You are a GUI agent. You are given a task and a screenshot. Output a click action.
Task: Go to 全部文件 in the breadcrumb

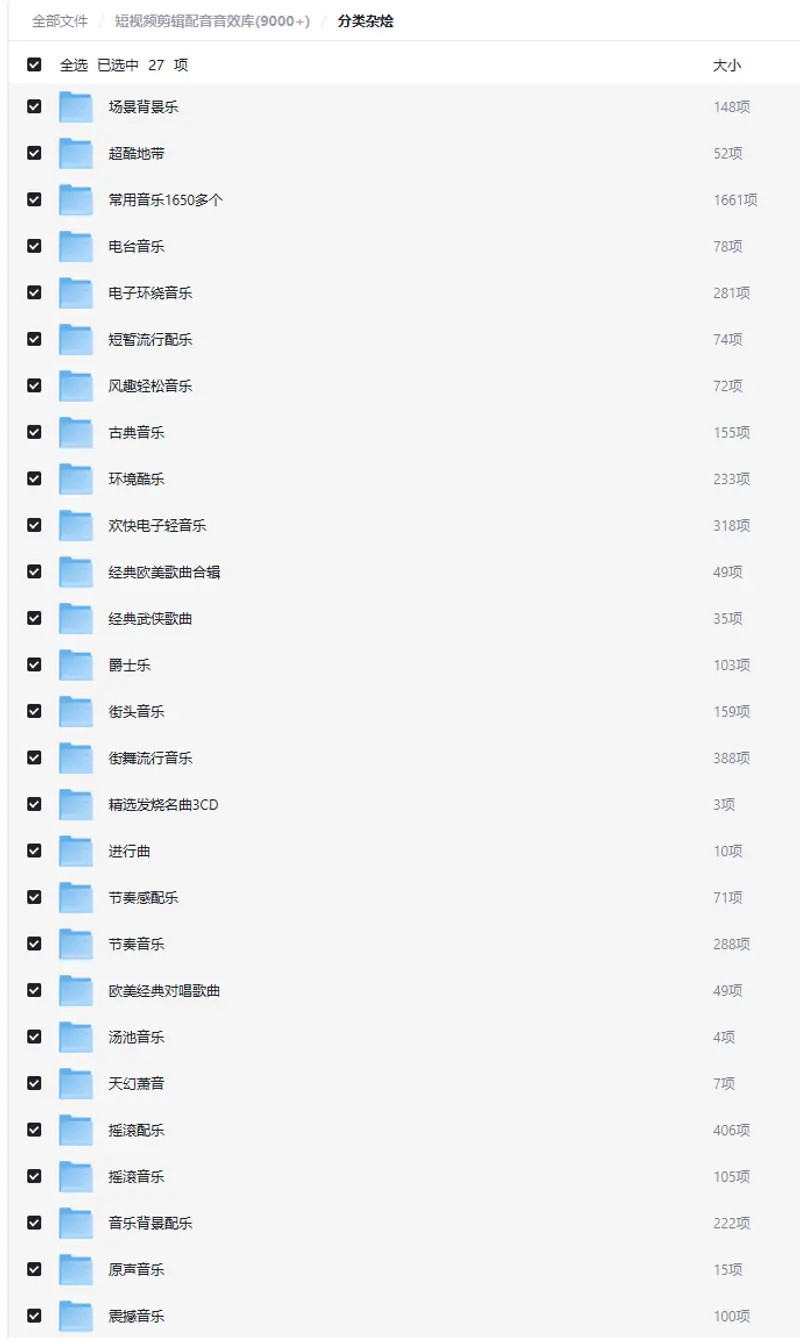[x=59, y=21]
